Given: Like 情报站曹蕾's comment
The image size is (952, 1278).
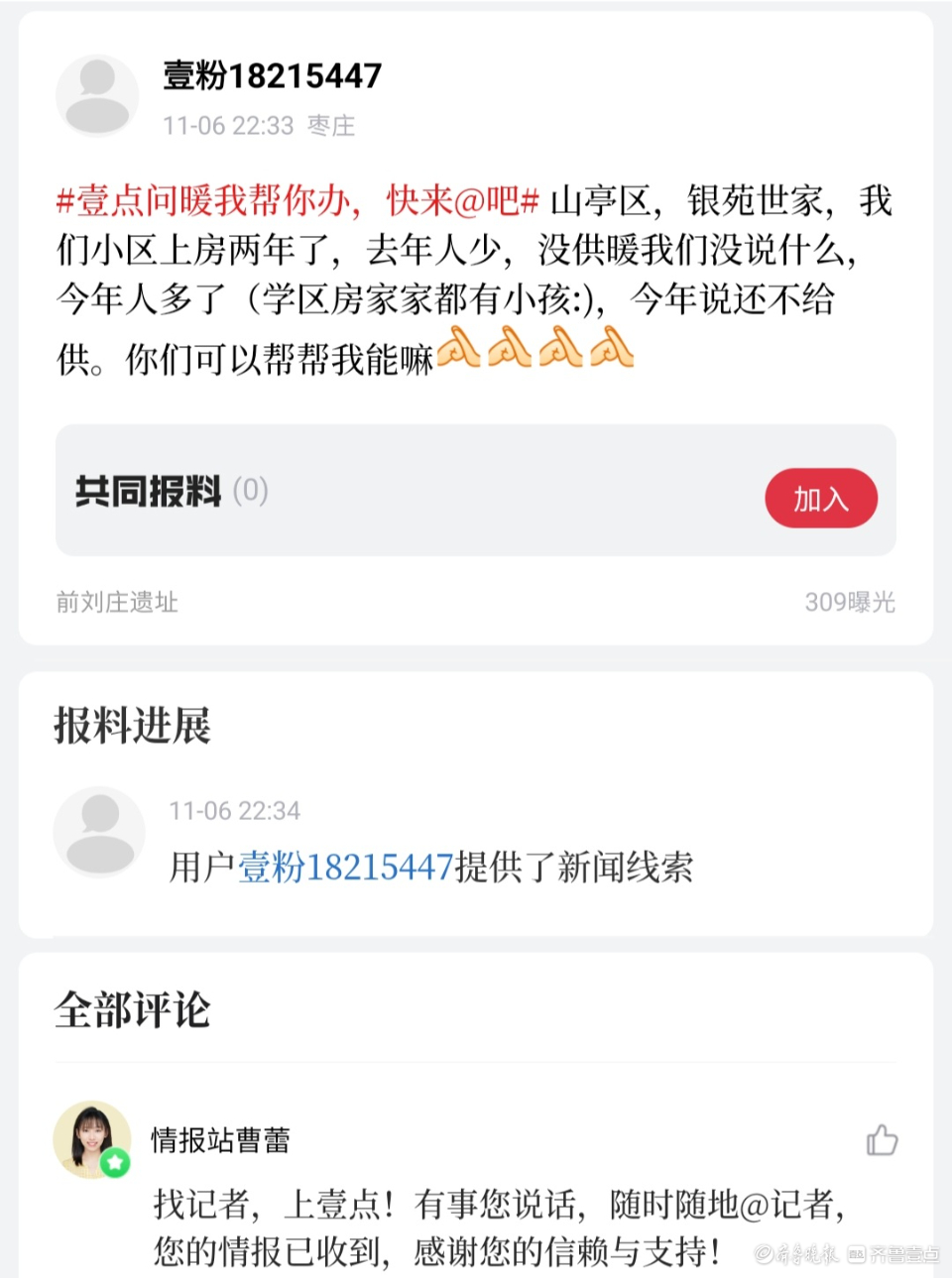Looking at the screenshot, I should 881,1140.
